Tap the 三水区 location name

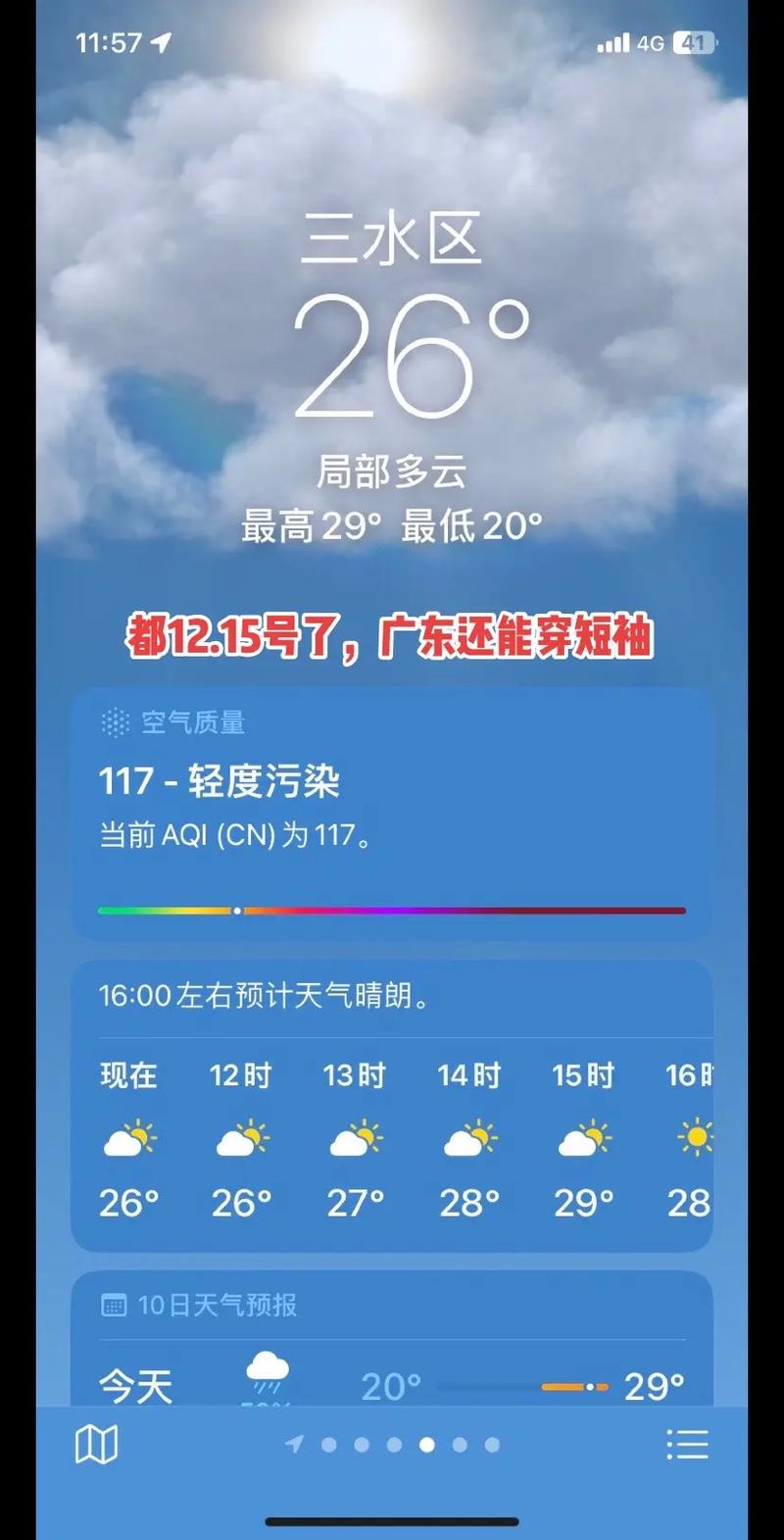[x=392, y=238]
